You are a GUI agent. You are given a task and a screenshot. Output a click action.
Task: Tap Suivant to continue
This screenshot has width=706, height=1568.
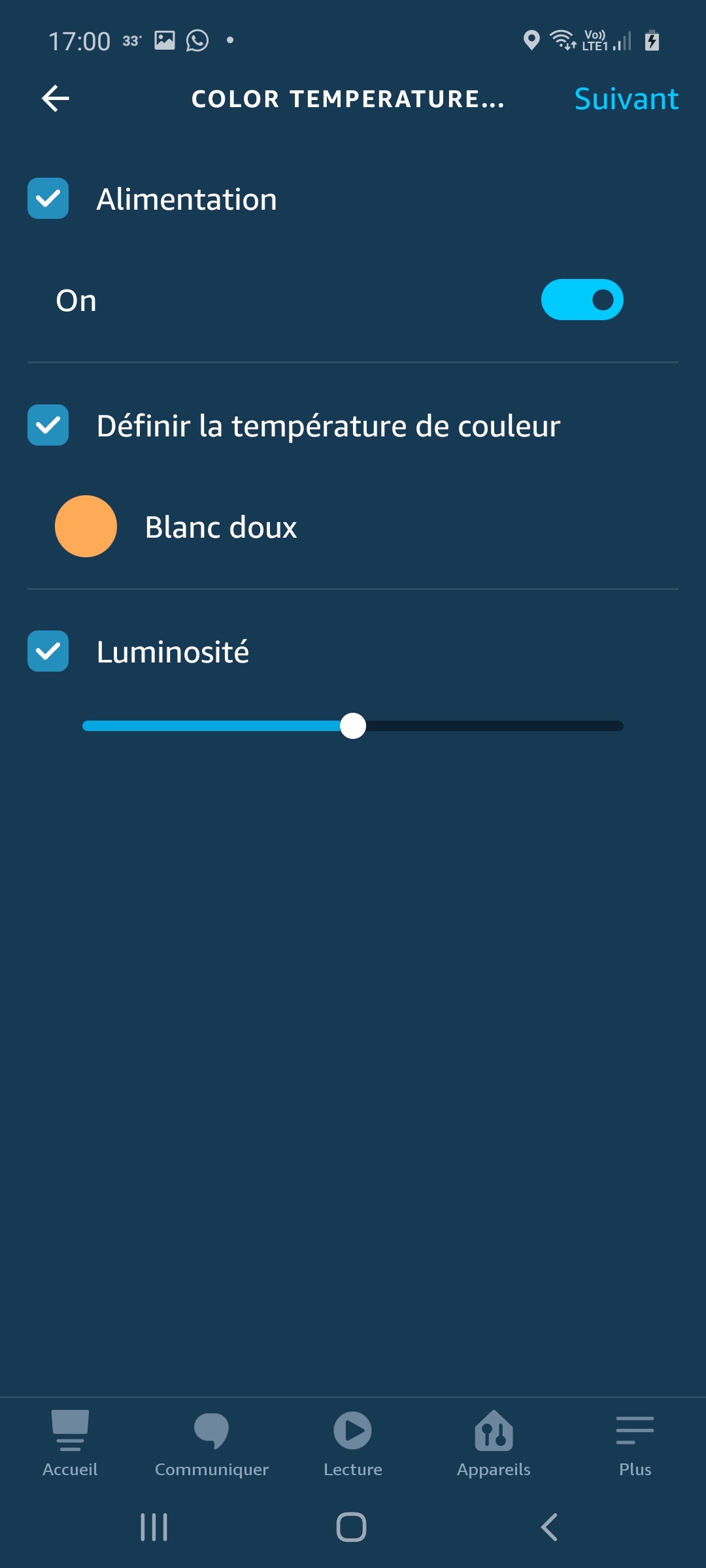coord(626,99)
